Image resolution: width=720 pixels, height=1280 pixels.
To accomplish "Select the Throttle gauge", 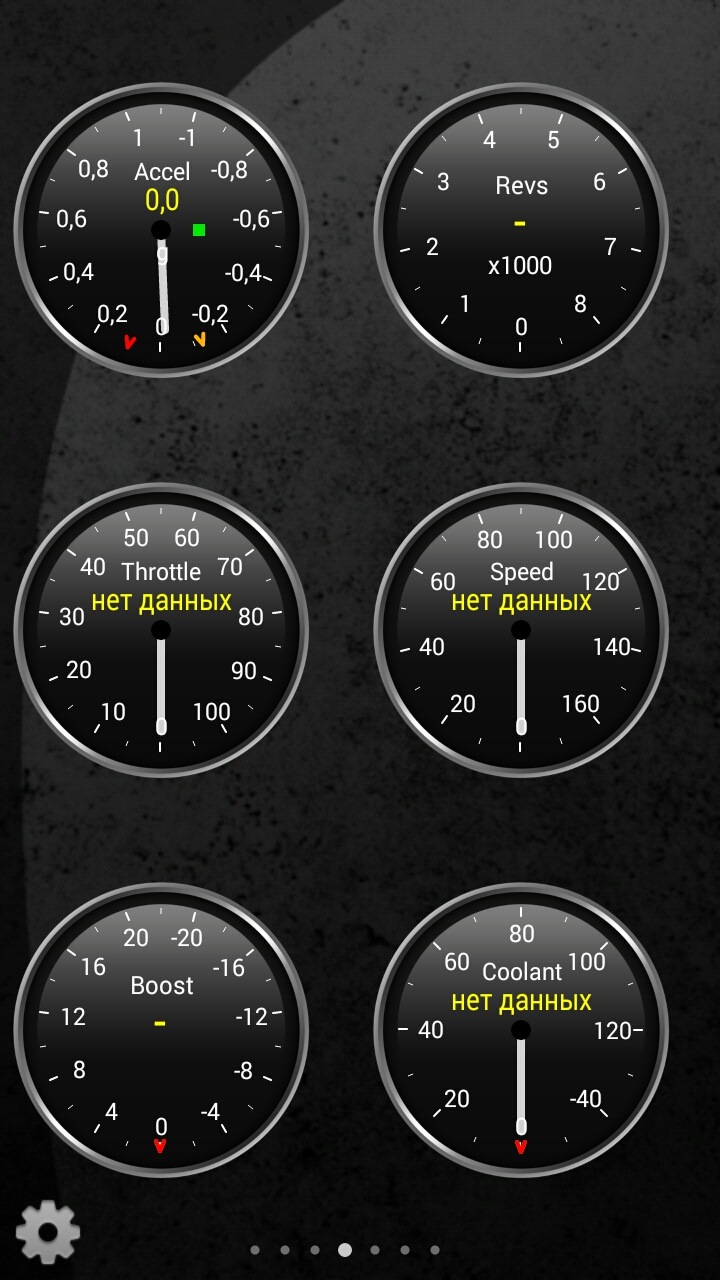I will [161, 630].
